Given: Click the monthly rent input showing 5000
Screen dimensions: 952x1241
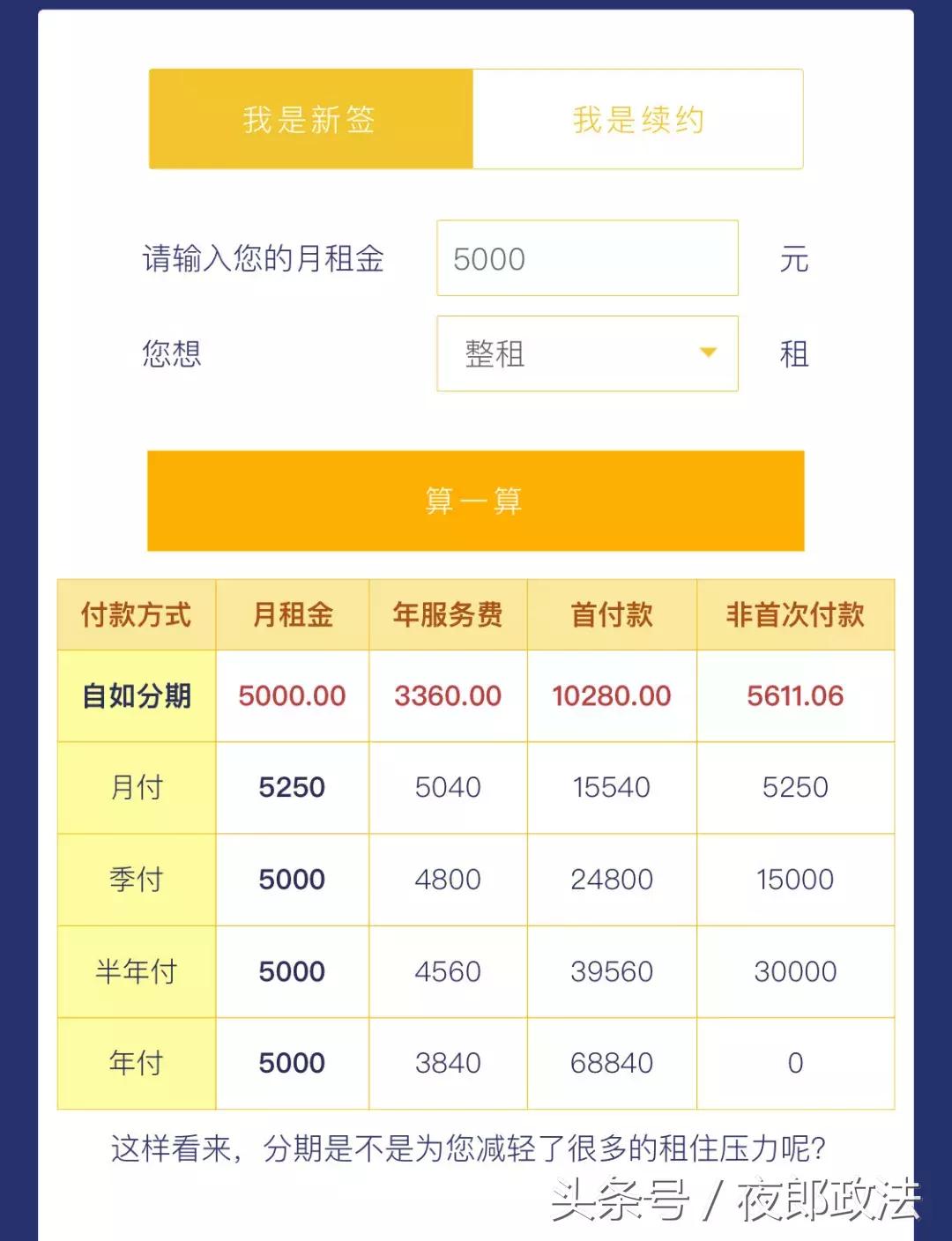Looking at the screenshot, I should [587, 258].
